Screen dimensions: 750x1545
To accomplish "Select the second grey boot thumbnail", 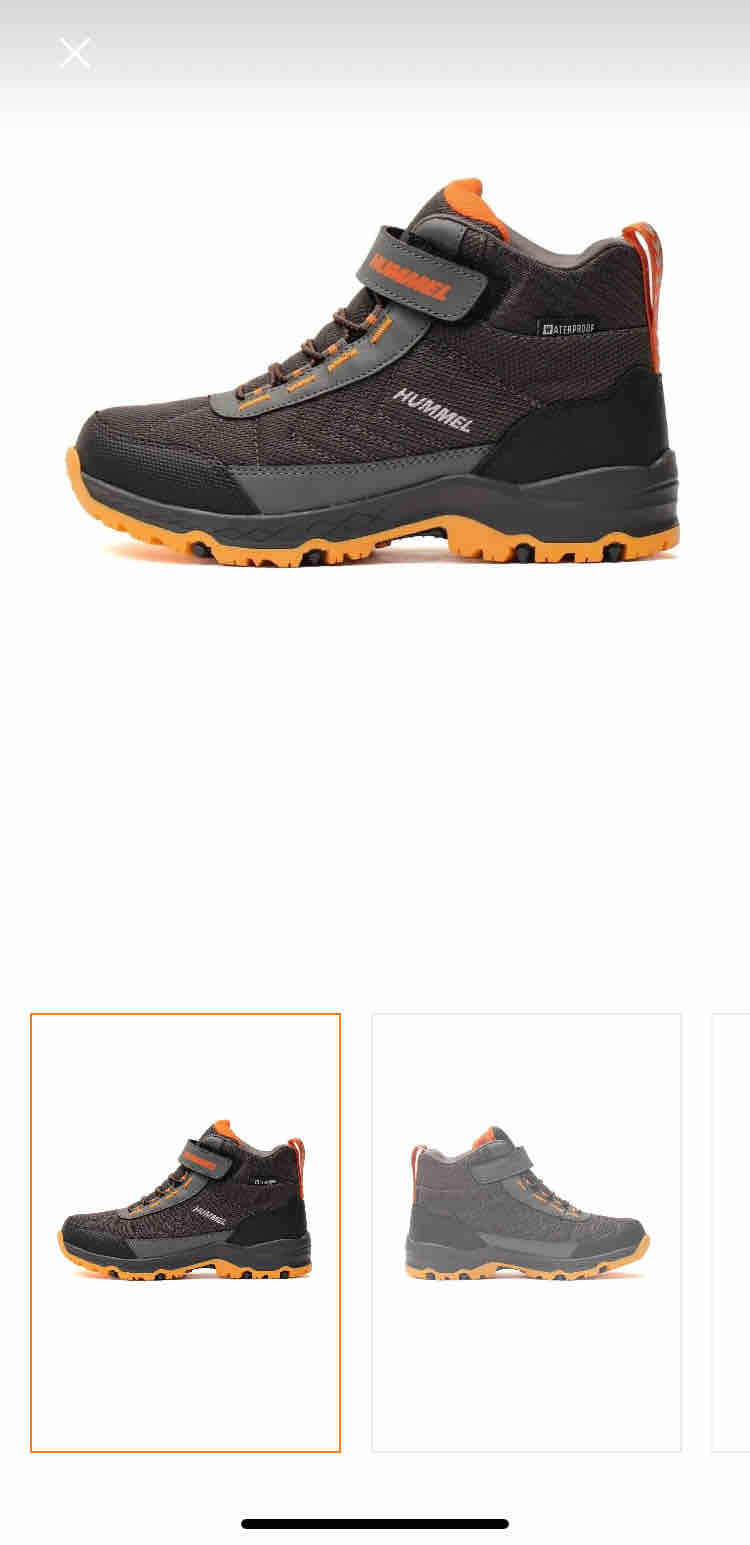I will (526, 1232).
